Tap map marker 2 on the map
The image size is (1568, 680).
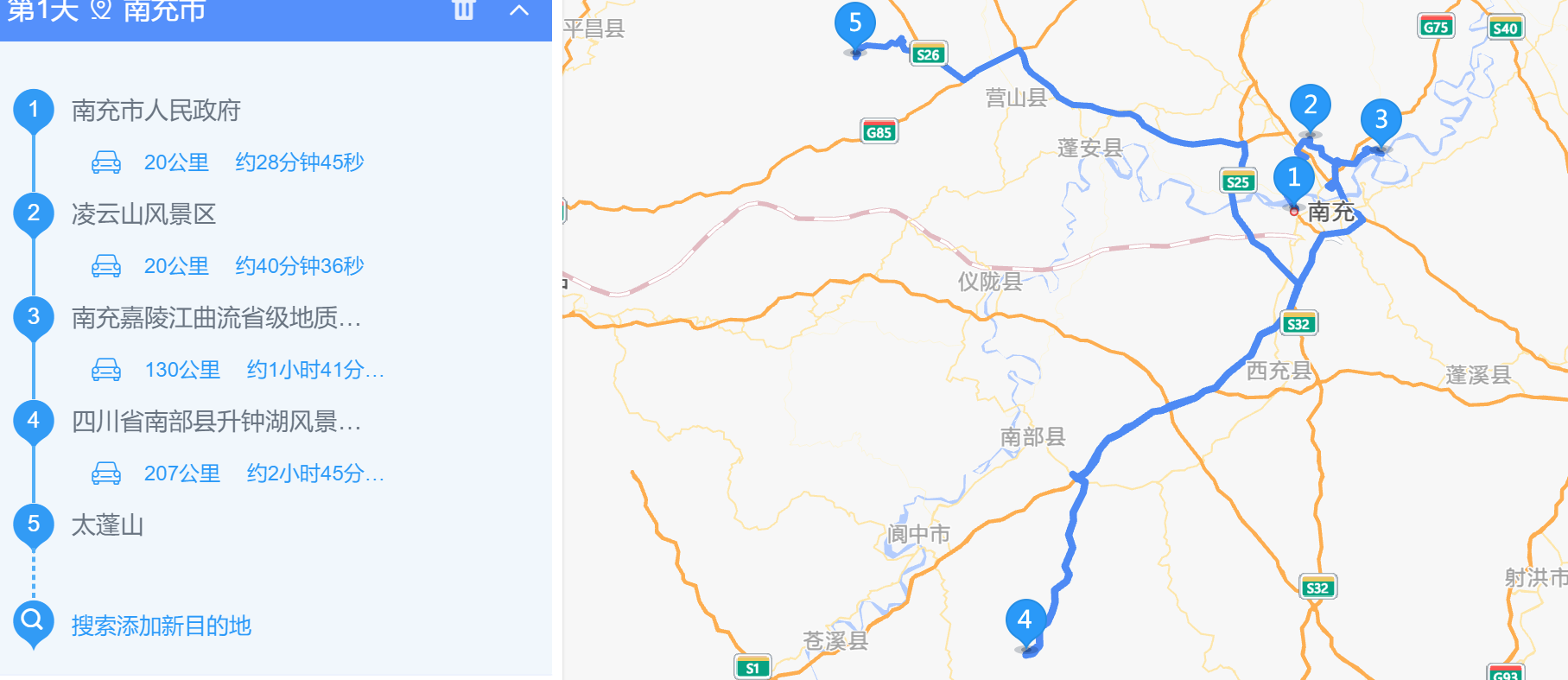coord(1310,105)
